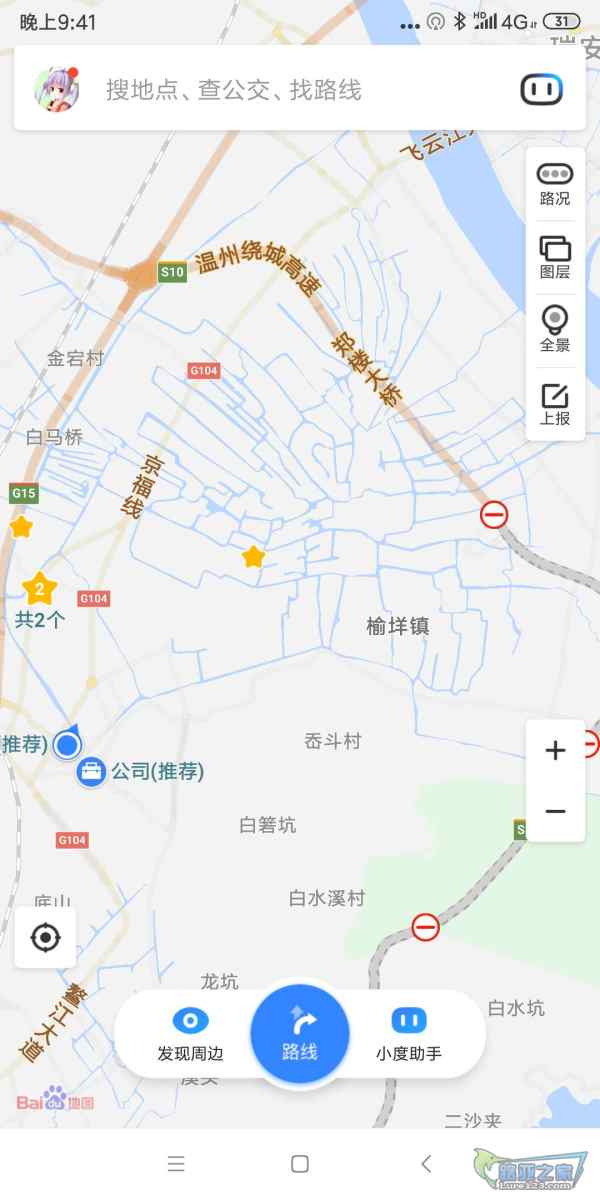600x1200 pixels.
Task: Open system recent apps menu
Action: (x=176, y=1163)
